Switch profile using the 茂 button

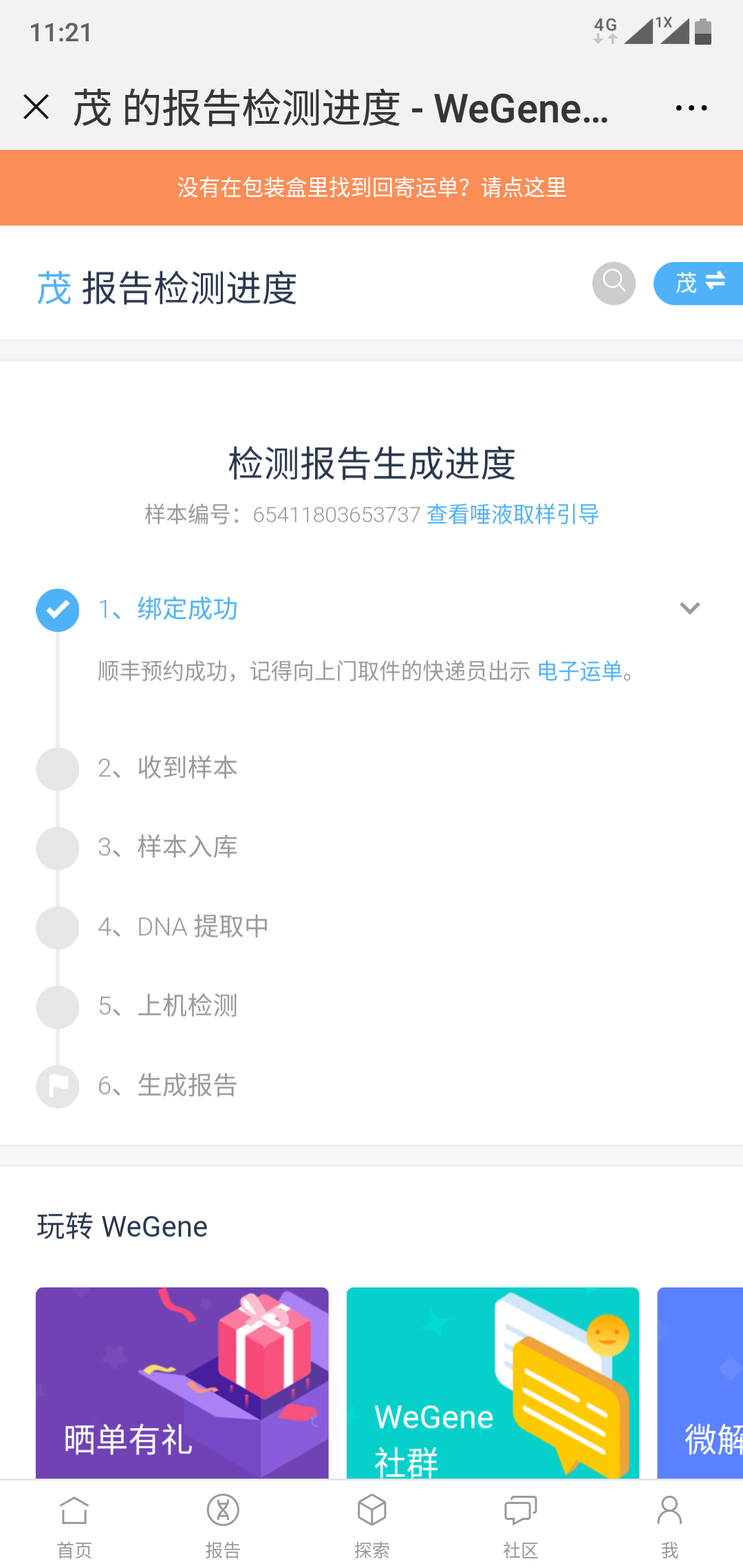[x=698, y=283]
